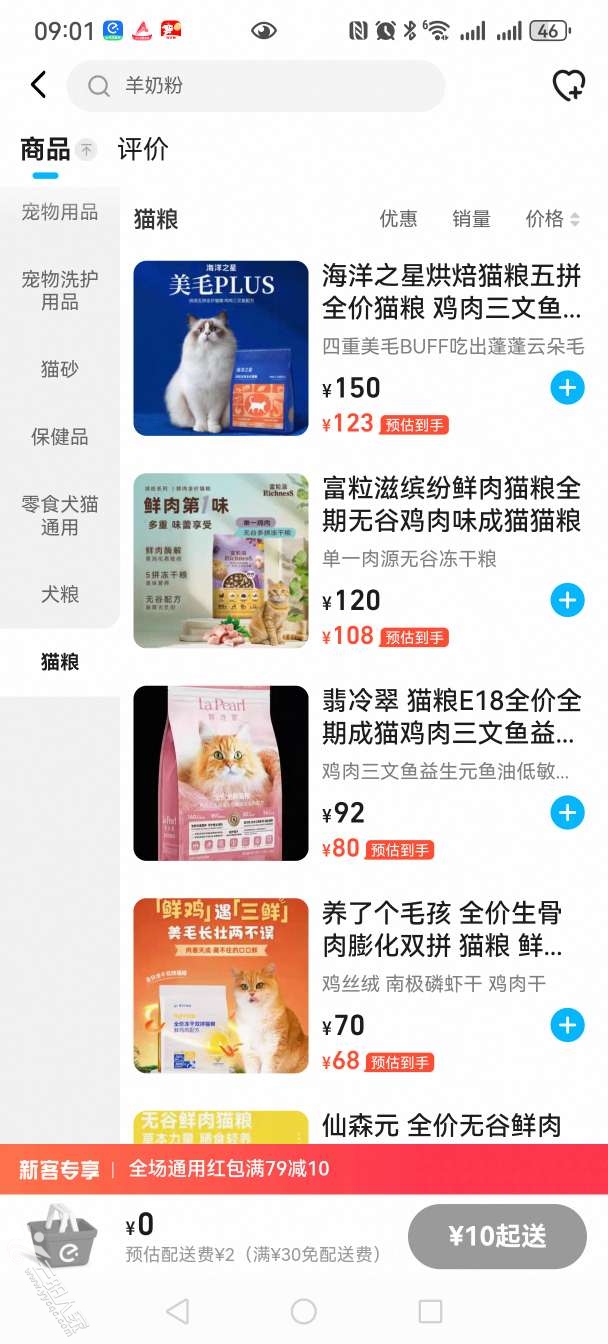The image size is (608, 1344).
Task: Go back using the top-left arrow
Action: coord(38,85)
